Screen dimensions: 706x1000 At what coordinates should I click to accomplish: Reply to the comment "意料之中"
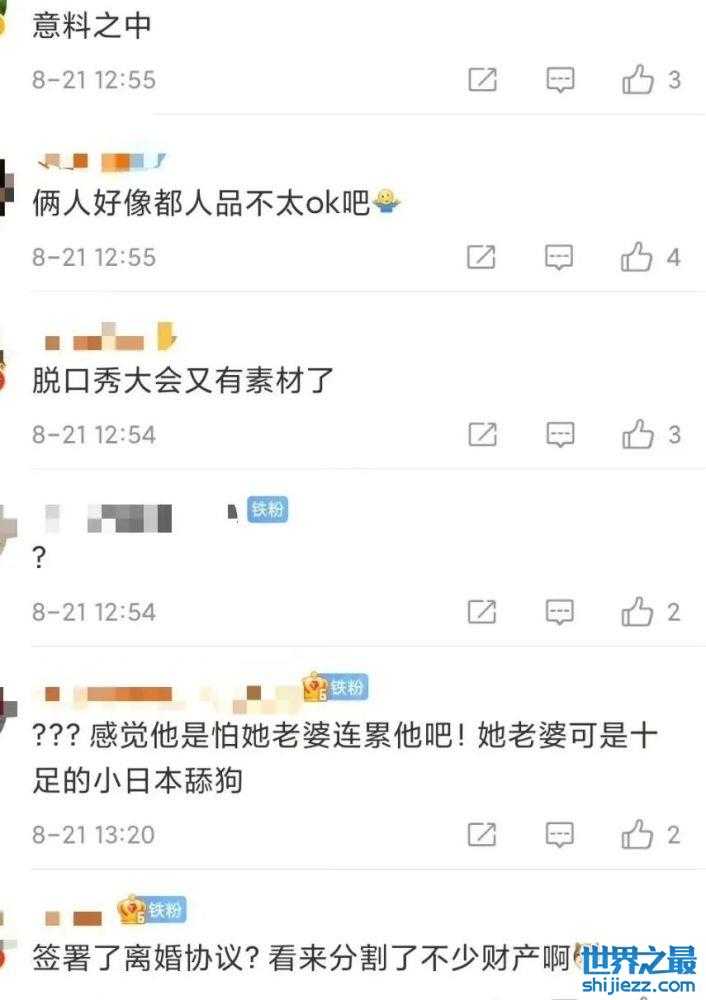(560, 80)
